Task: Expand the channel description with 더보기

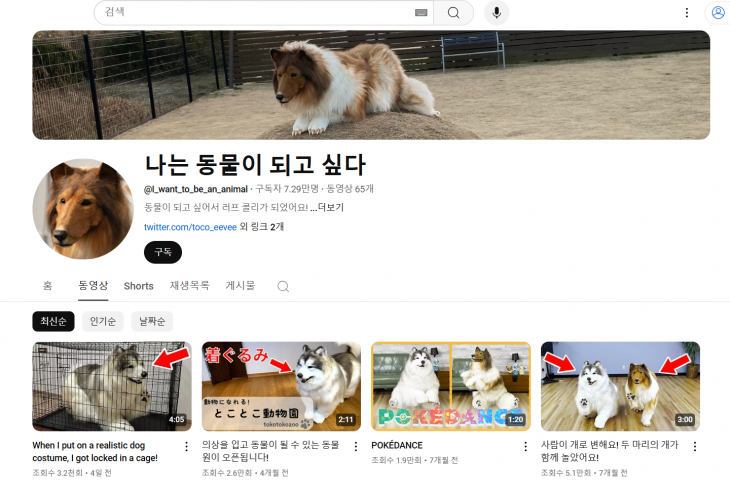Action: pos(329,207)
